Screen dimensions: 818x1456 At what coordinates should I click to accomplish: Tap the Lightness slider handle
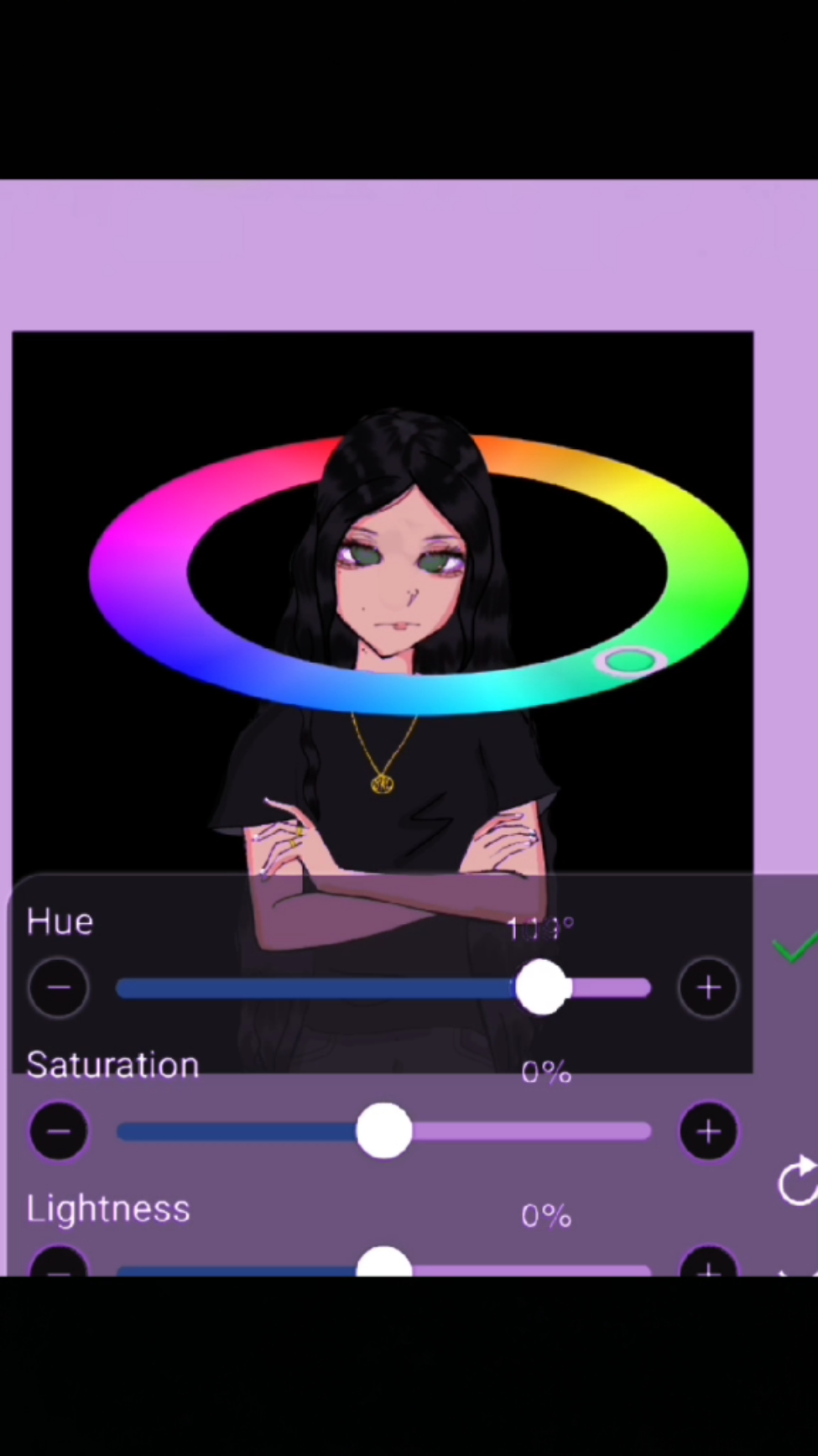pos(384,1264)
